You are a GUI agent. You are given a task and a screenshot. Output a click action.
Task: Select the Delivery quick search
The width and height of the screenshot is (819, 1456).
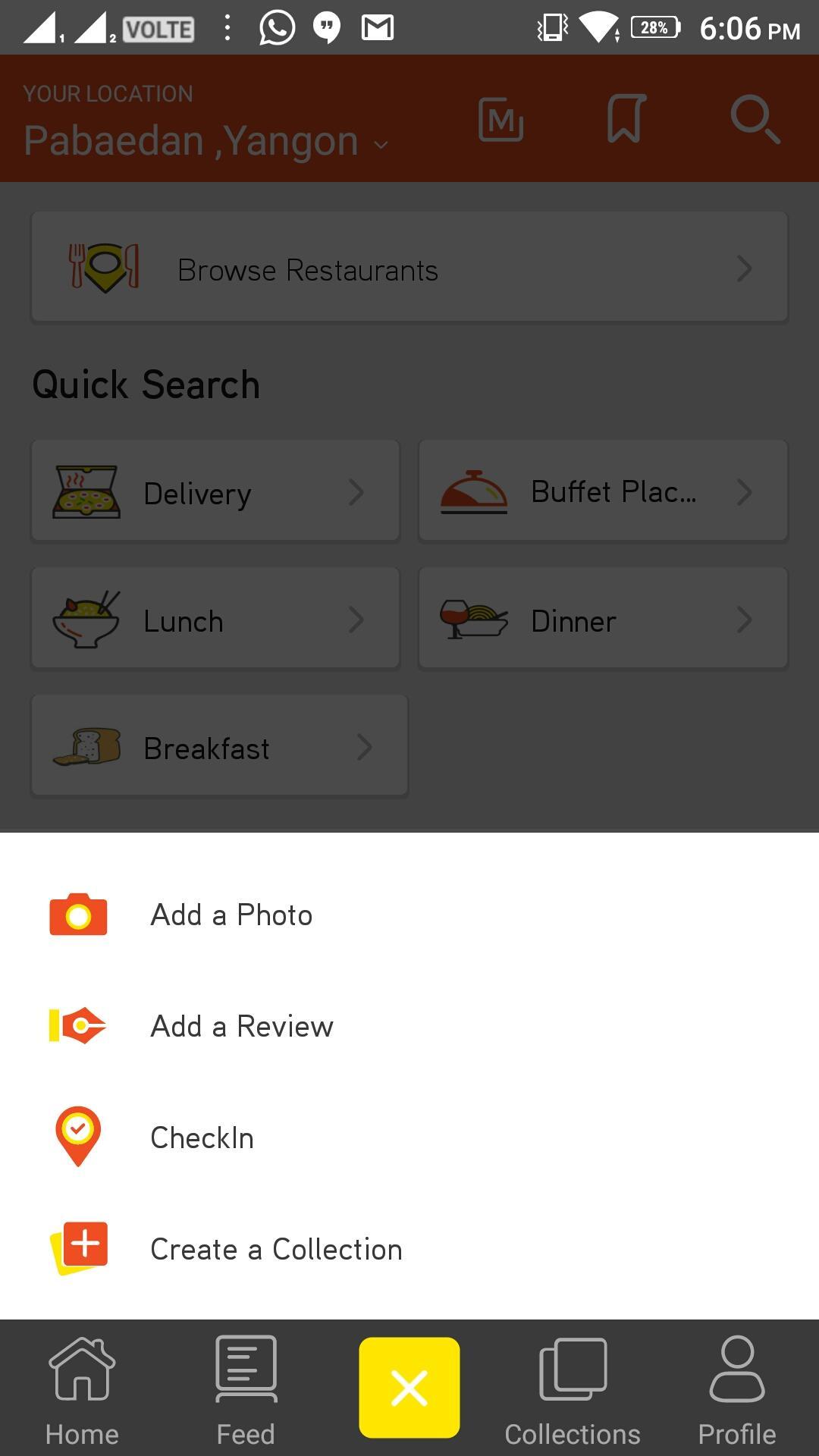click(x=215, y=491)
